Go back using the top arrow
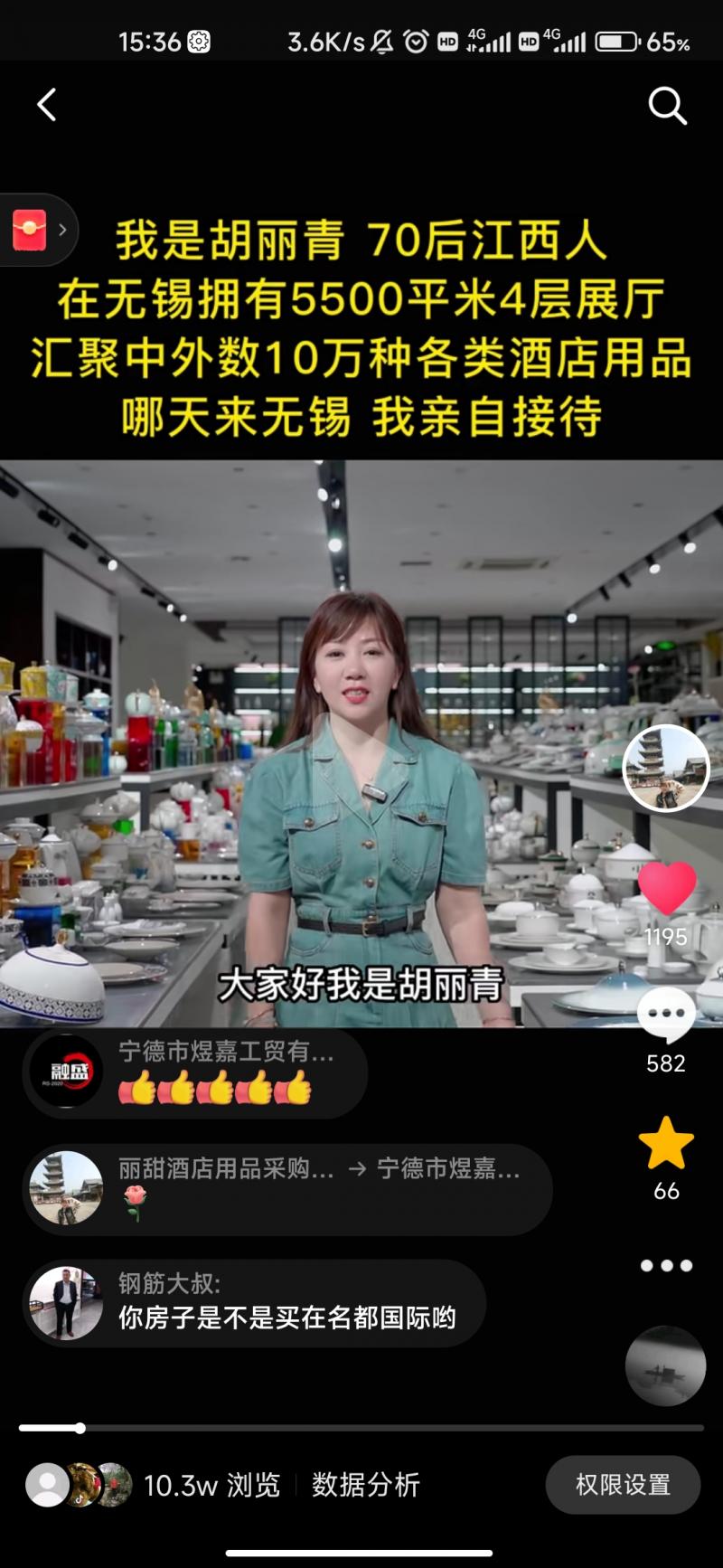This screenshot has height=1568, width=723. tap(46, 105)
